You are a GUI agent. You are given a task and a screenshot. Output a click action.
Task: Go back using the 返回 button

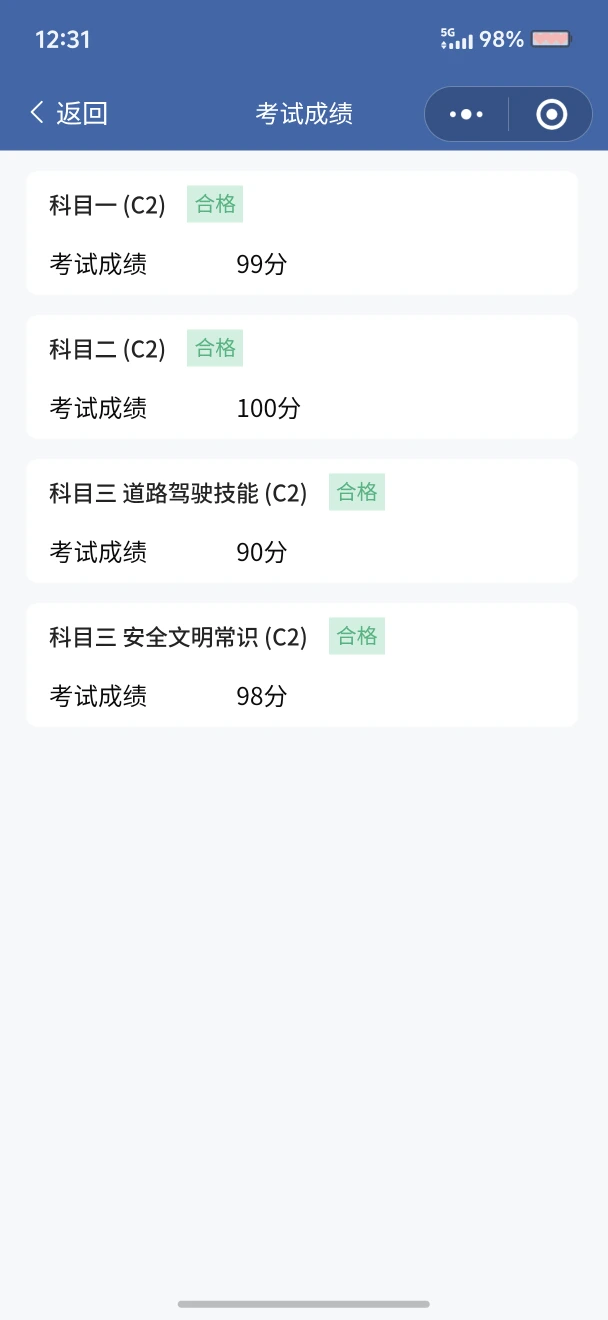coord(68,113)
